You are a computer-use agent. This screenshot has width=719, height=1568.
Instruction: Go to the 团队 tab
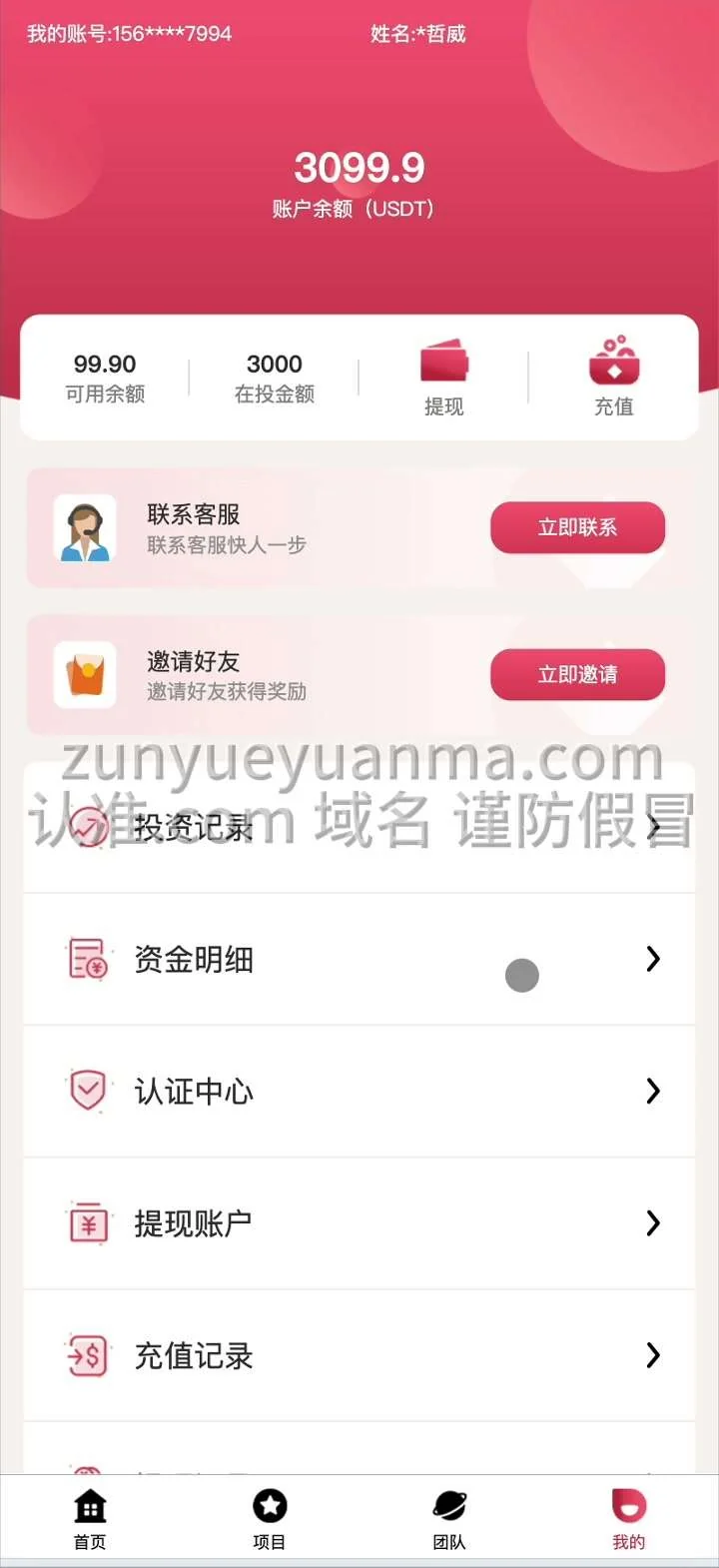coord(449,1518)
